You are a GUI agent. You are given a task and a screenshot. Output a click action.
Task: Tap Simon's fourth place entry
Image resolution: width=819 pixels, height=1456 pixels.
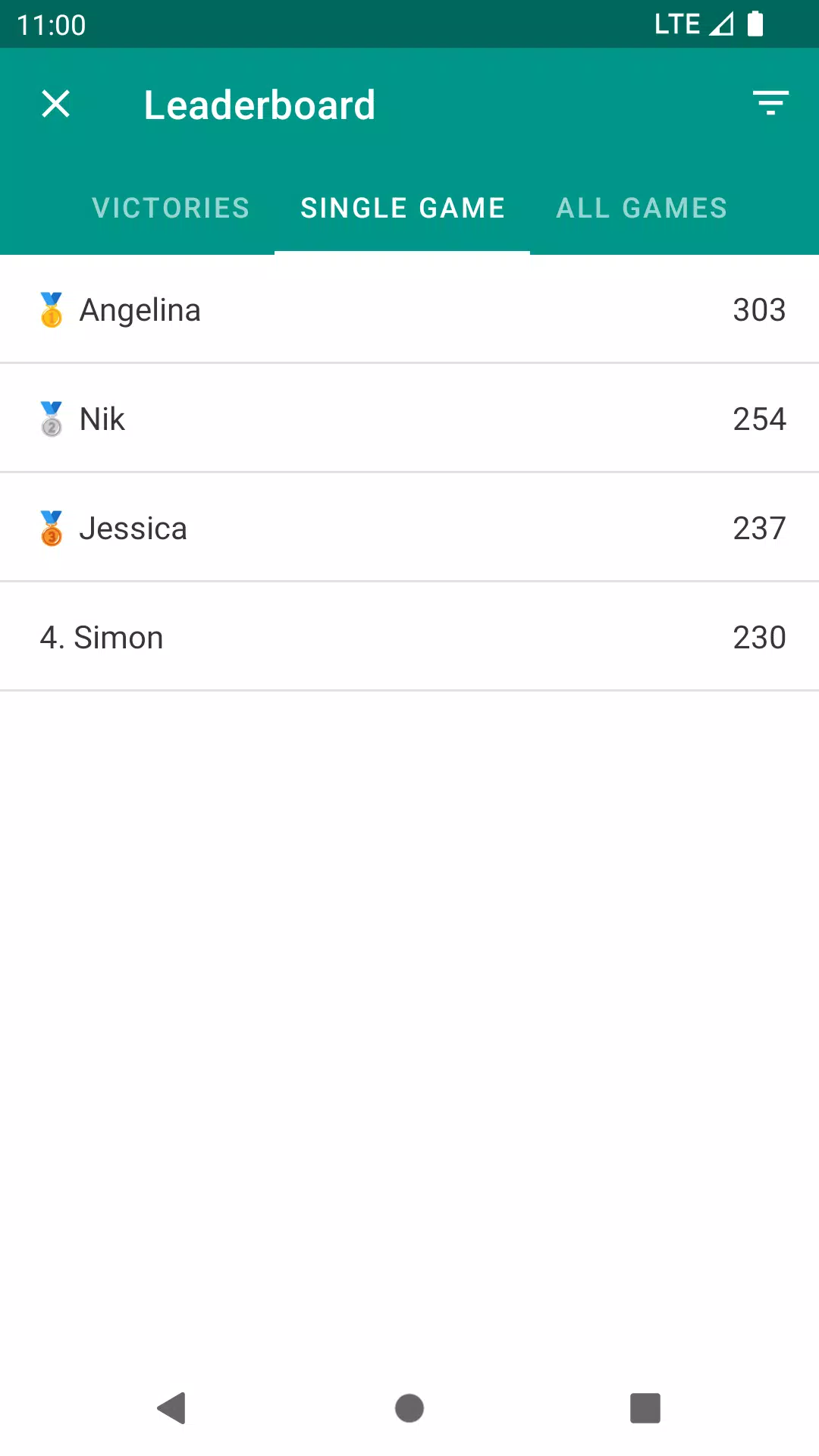(x=409, y=637)
